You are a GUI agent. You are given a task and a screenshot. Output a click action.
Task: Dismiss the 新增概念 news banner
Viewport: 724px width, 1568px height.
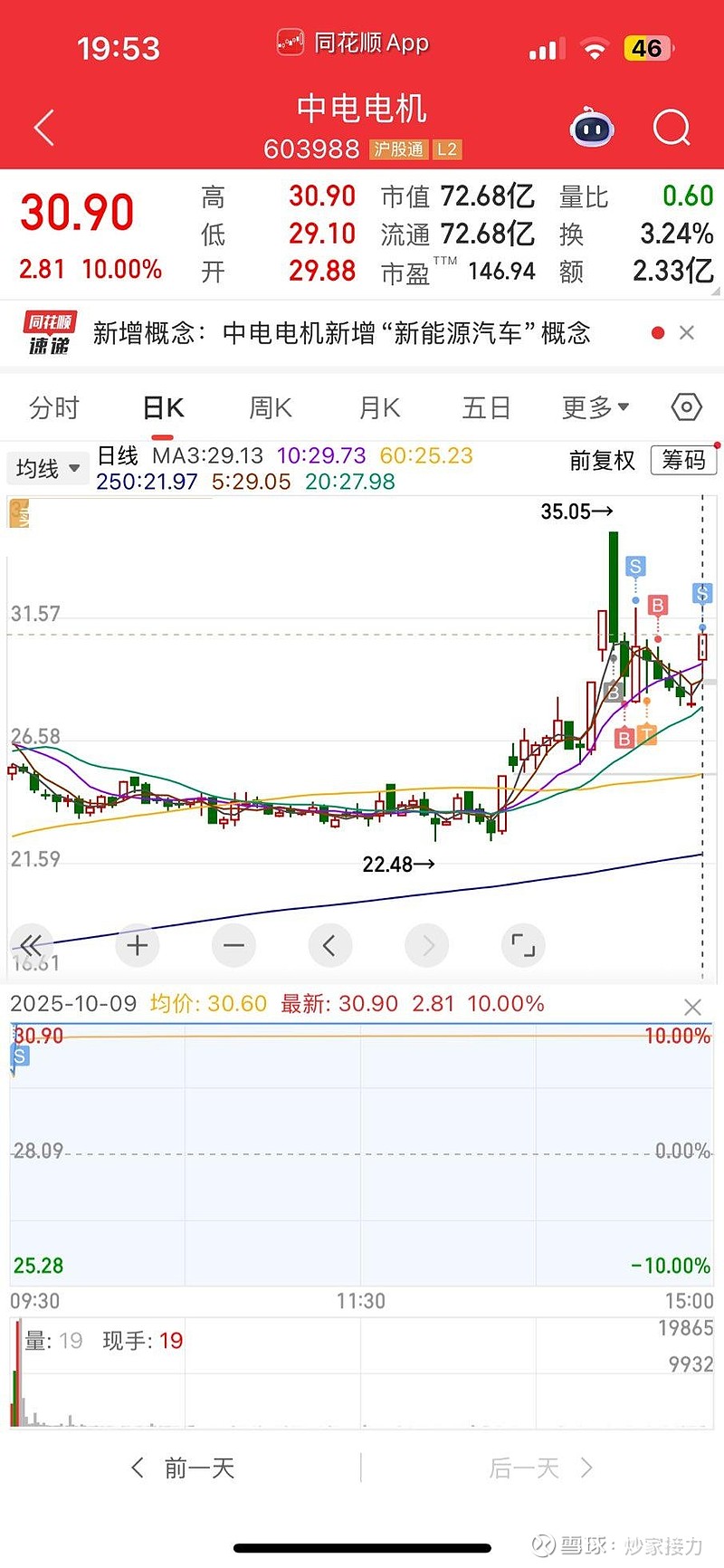click(x=687, y=333)
